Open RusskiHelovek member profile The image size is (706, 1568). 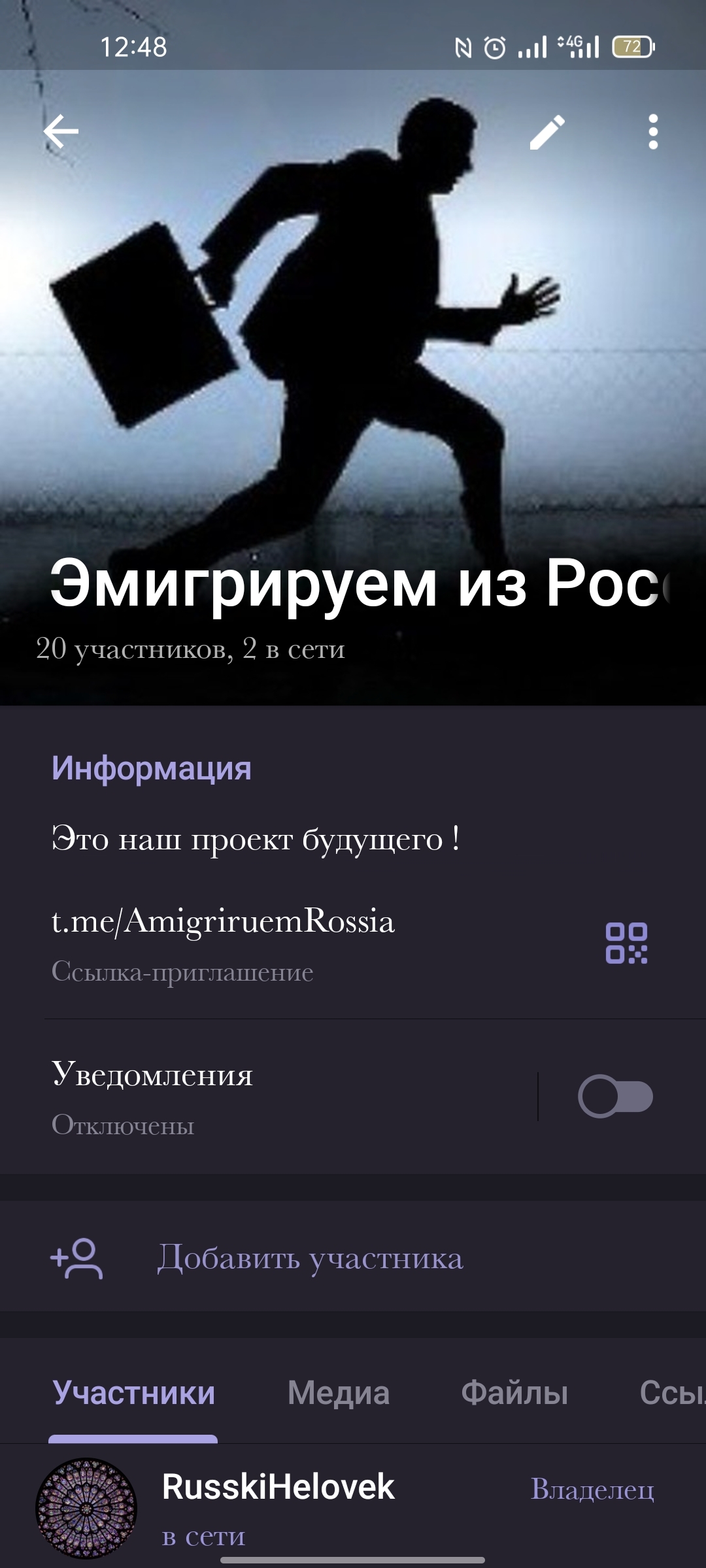(353, 1507)
